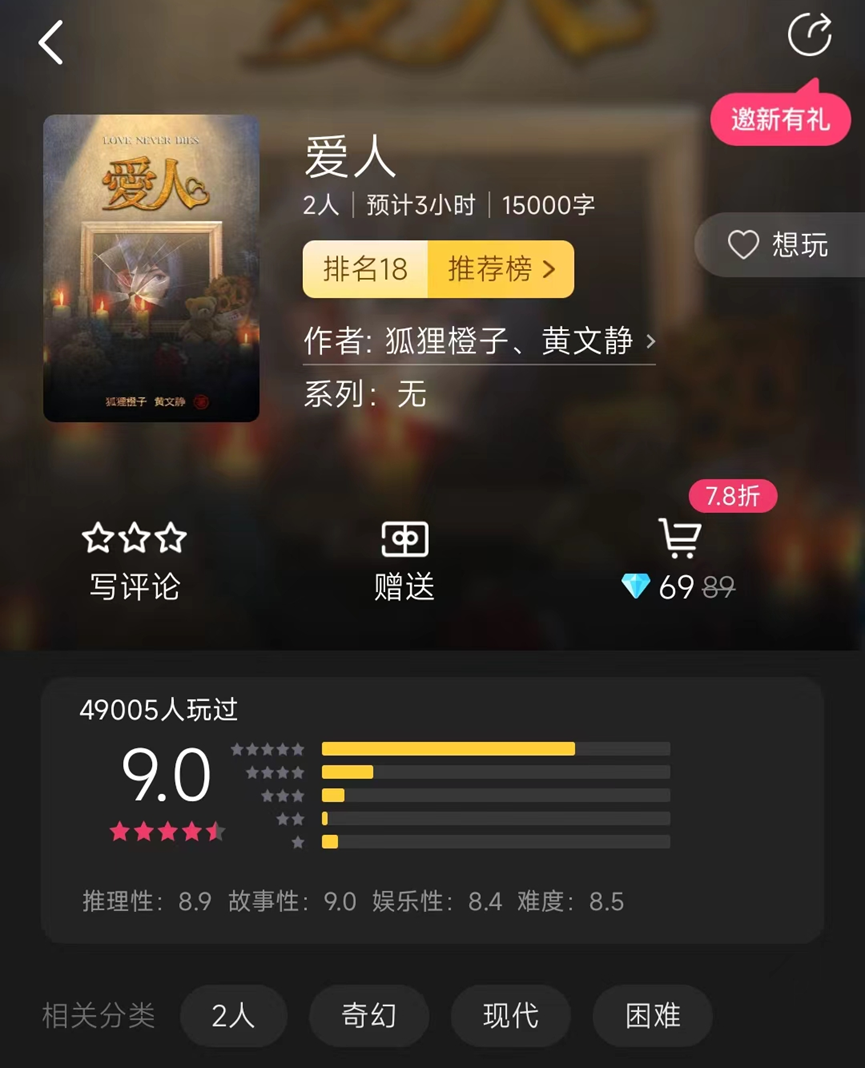This screenshot has width=865, height=1068.
Task: Select the 2人 category chip
Action: tap(233, 1016)
